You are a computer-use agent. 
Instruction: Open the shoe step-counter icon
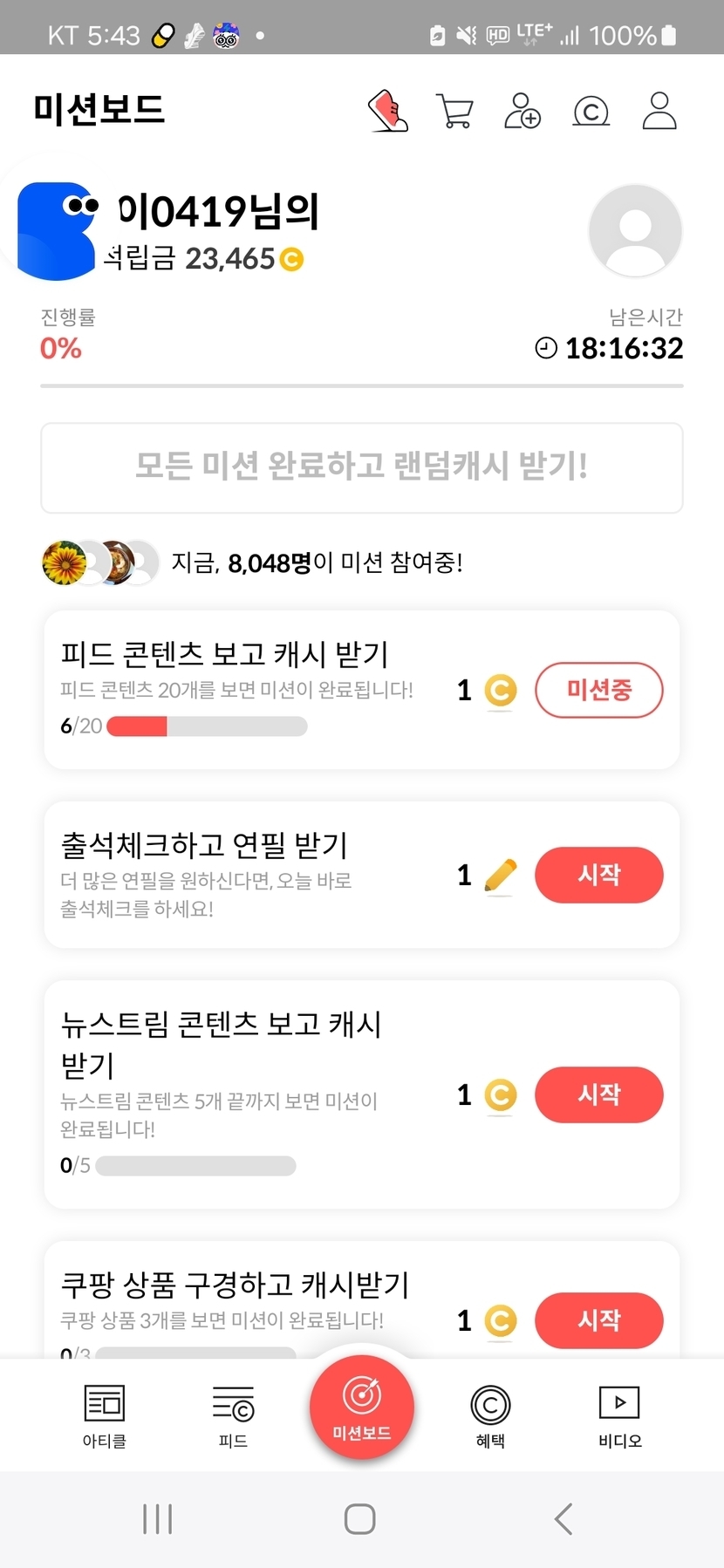pyautogui.click(x=388, y=111)
